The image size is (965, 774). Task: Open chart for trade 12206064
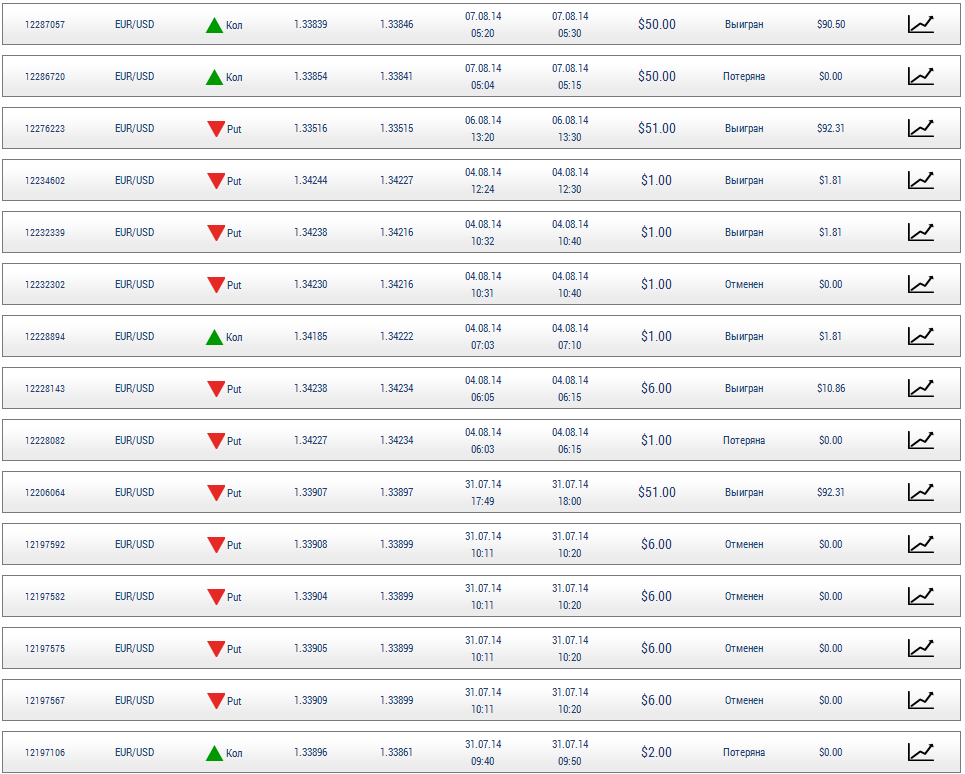point(920,492)
